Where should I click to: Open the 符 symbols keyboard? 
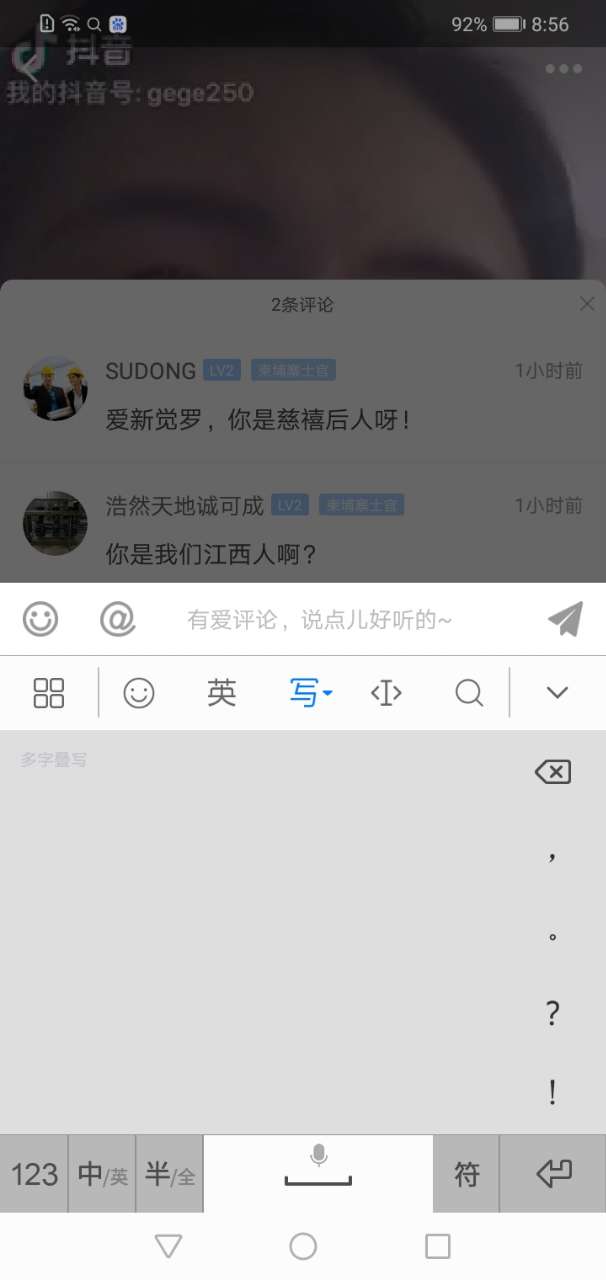coord(467,1174)
